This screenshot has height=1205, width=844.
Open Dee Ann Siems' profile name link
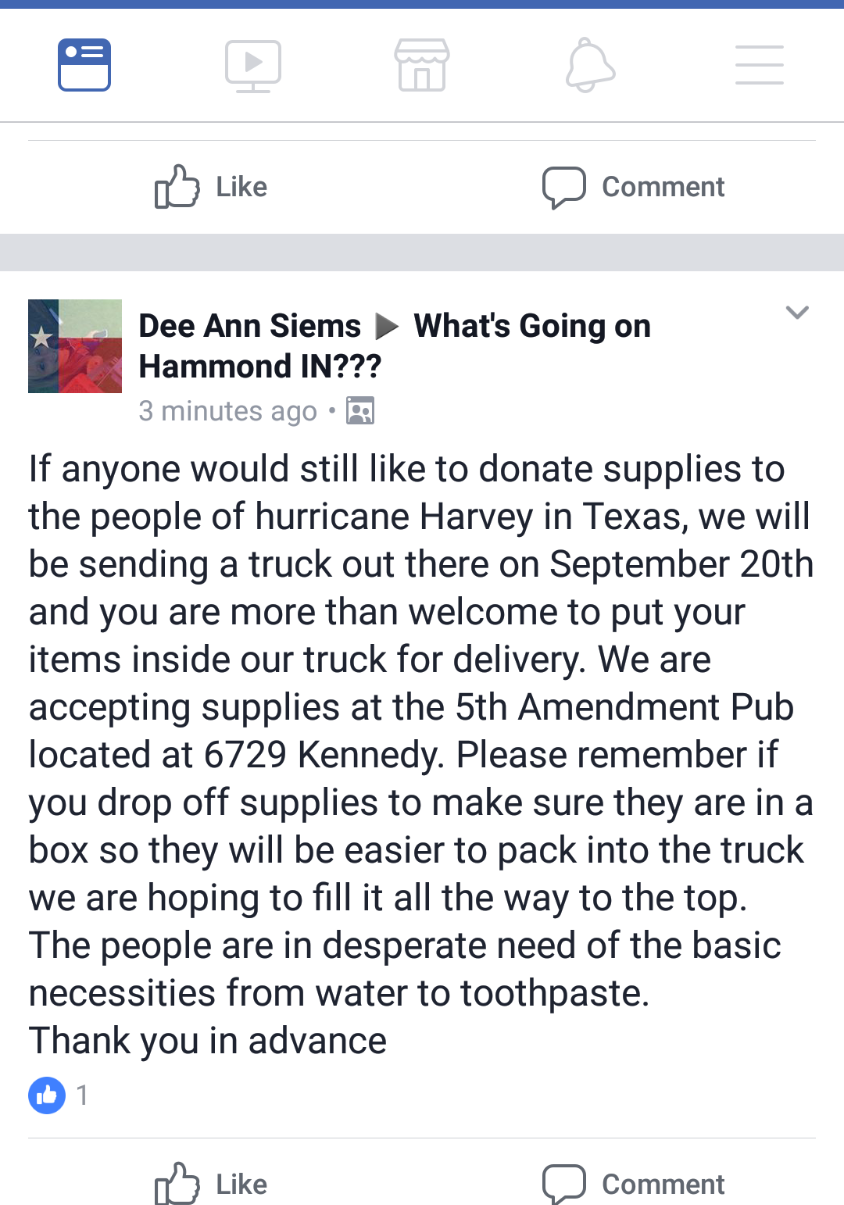coord(250,326)
